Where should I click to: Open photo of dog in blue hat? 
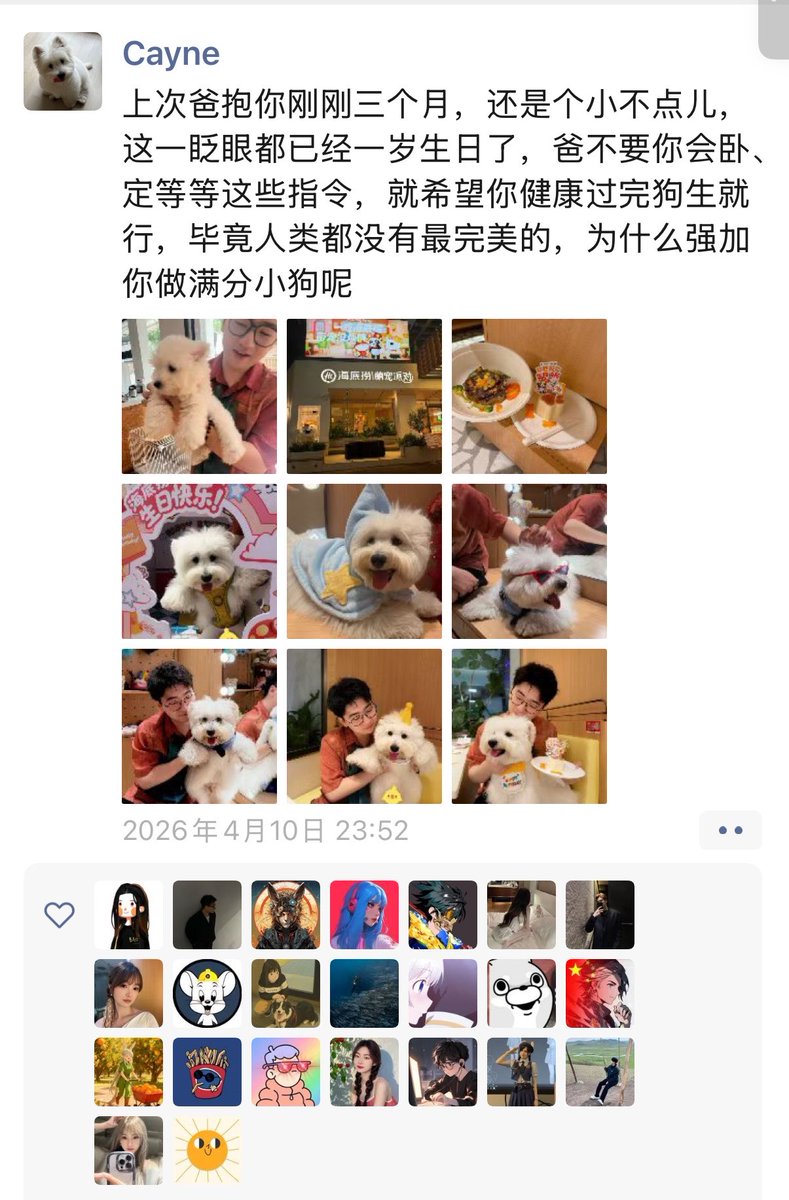tap(364, 561)
